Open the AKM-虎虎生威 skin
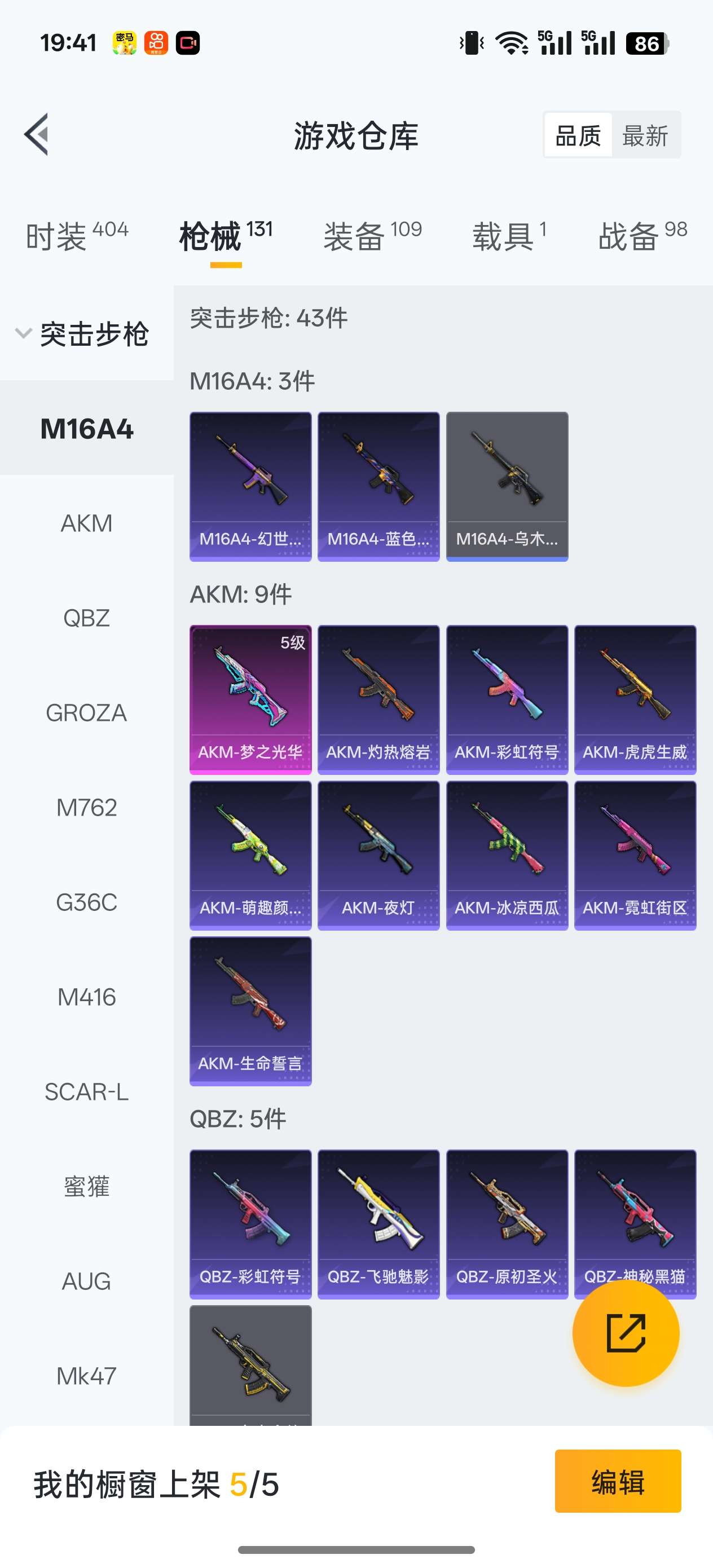Screen dimensions: 713x1568 click(635, 699)
